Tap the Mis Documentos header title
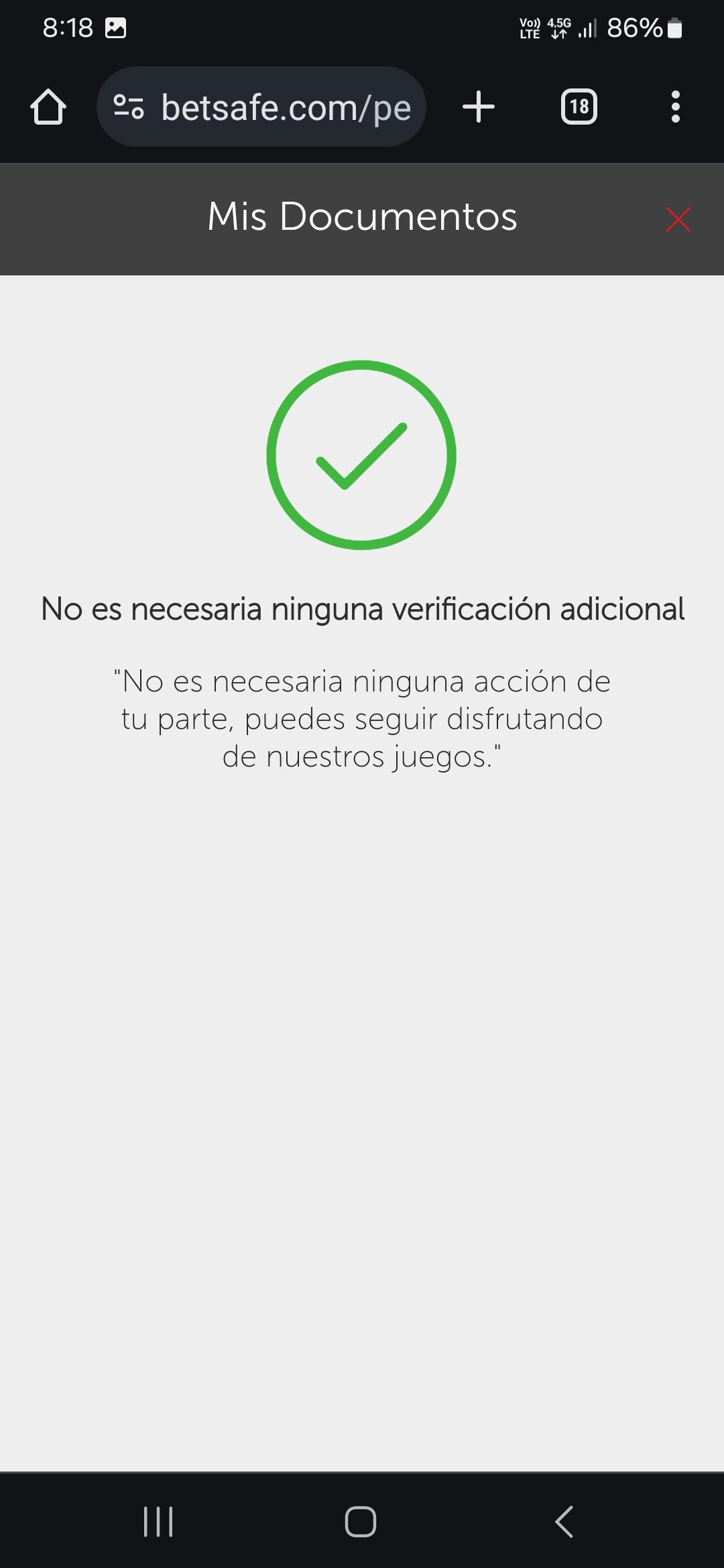Viewport: 724px width, 1568px height. click(x=361, y=217)
